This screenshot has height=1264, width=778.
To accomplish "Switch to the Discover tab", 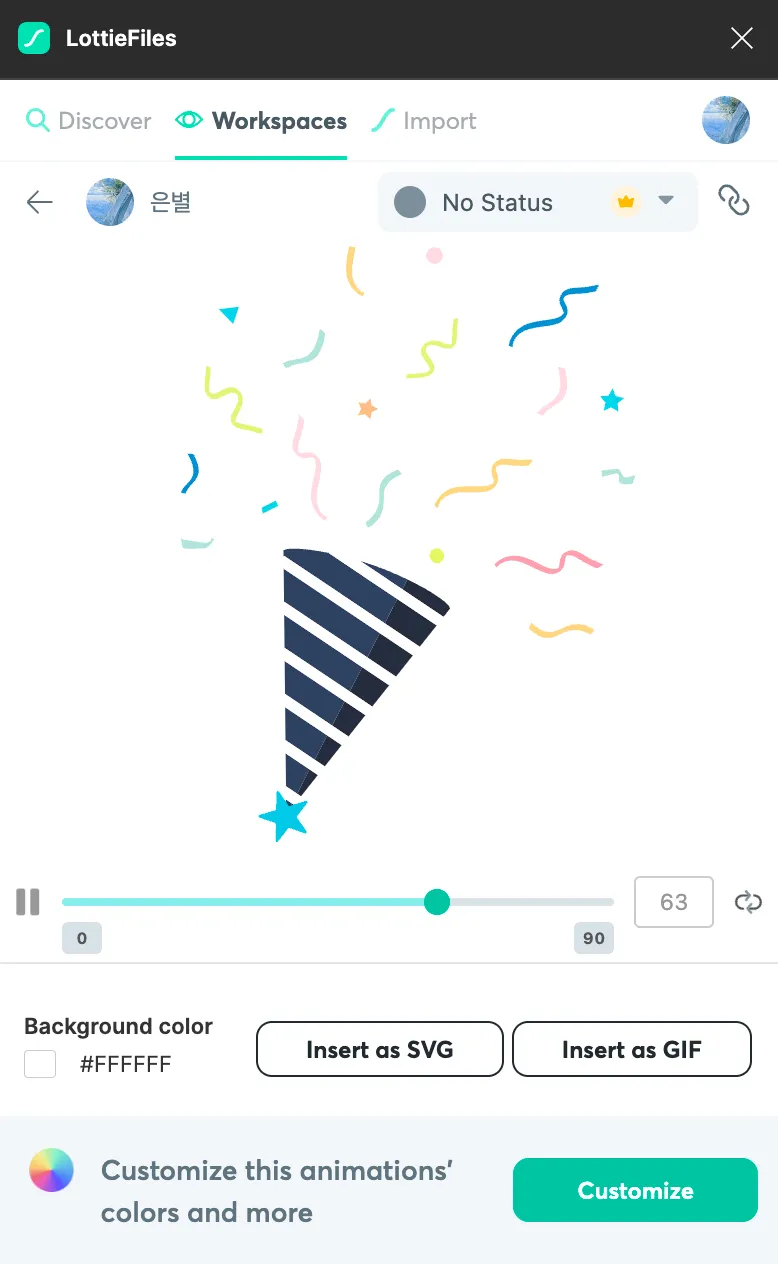I will click(88, 121).
